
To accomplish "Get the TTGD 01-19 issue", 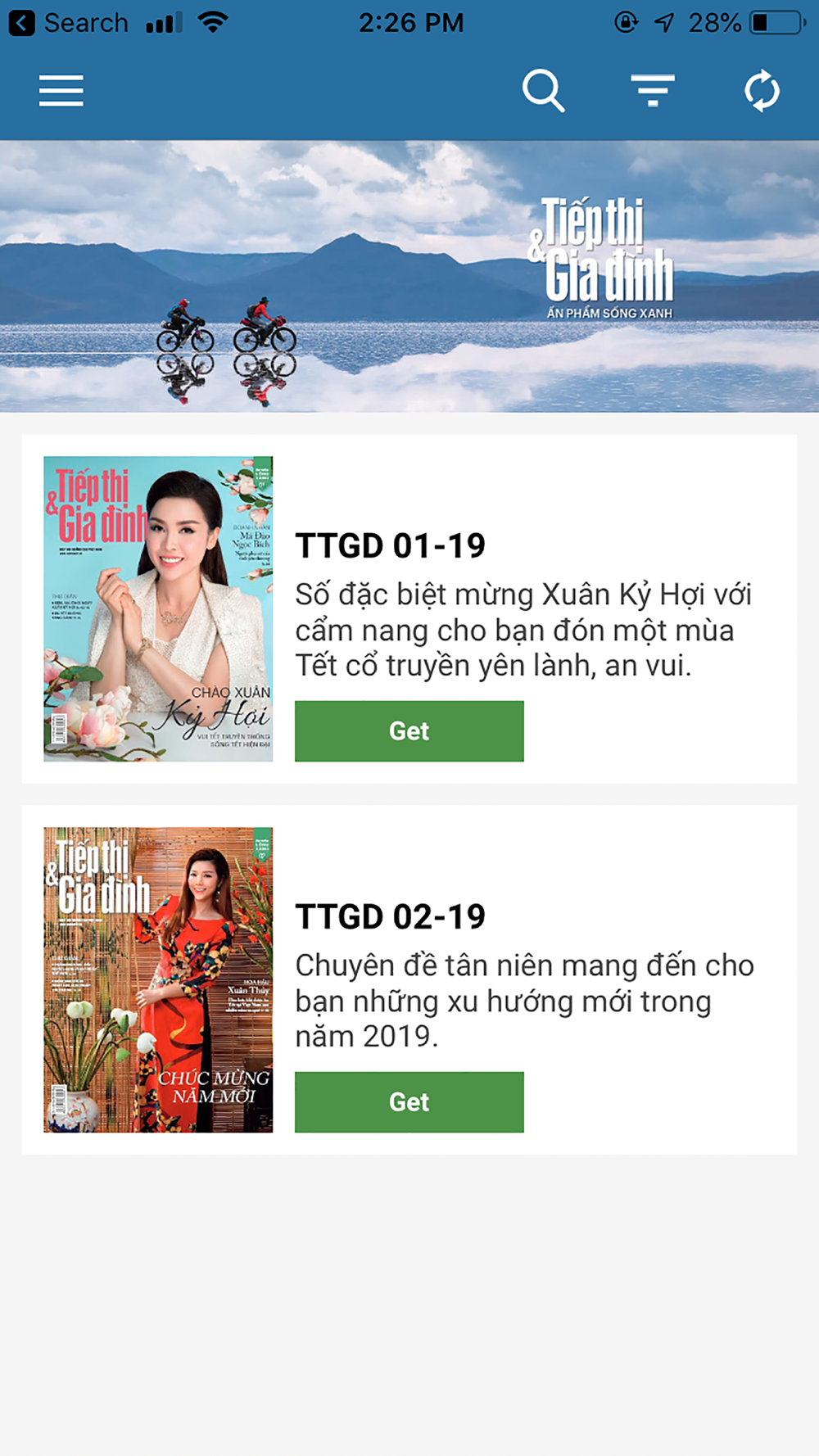I will [409, 730].
